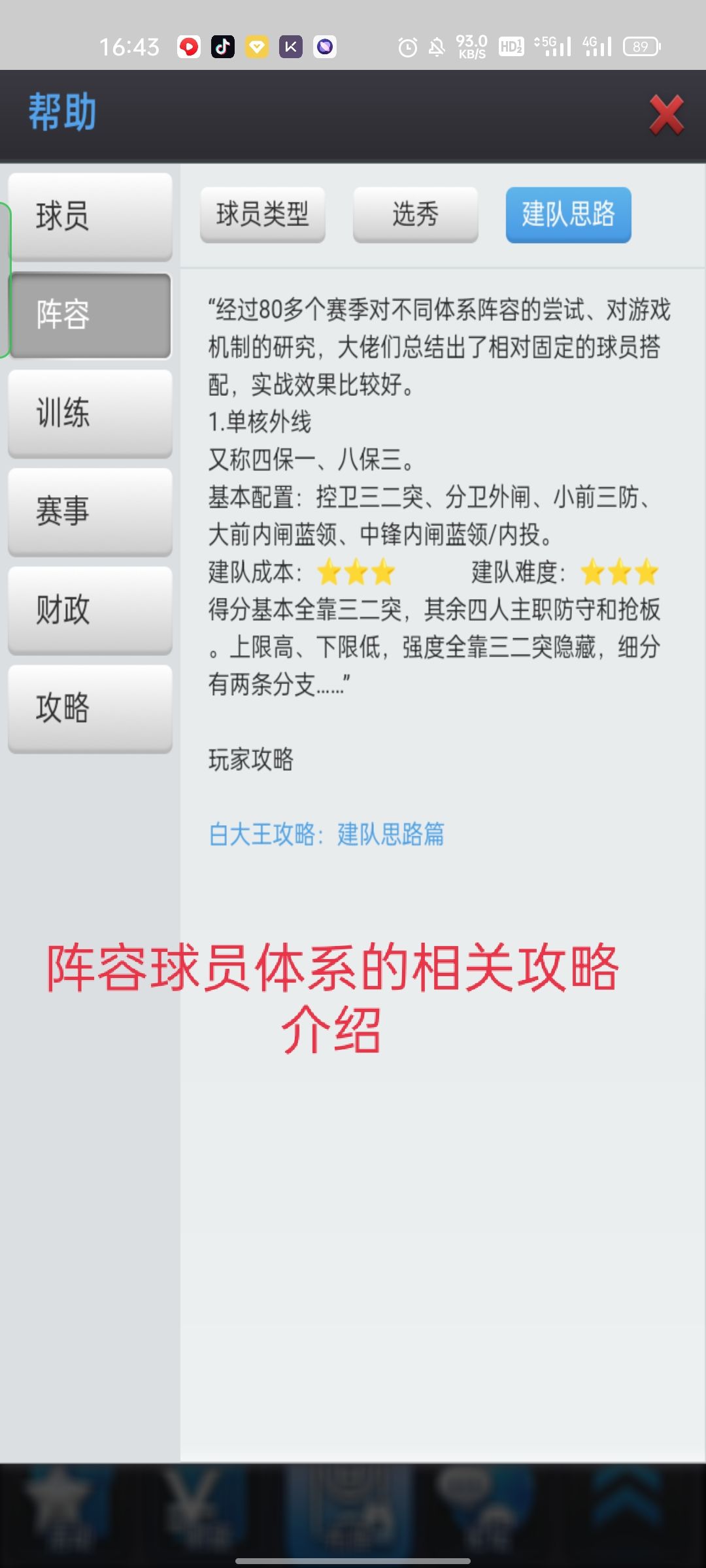706x1568 pixels.
Task: Open the 球员 menu item
Action: (x=90, y=217)
